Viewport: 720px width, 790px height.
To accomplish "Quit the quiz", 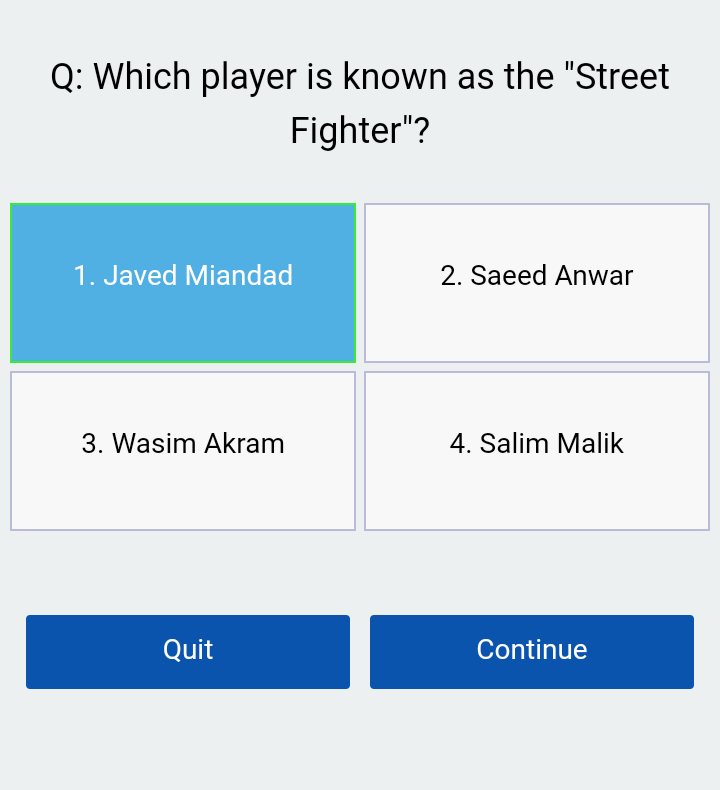I will 188,651.
